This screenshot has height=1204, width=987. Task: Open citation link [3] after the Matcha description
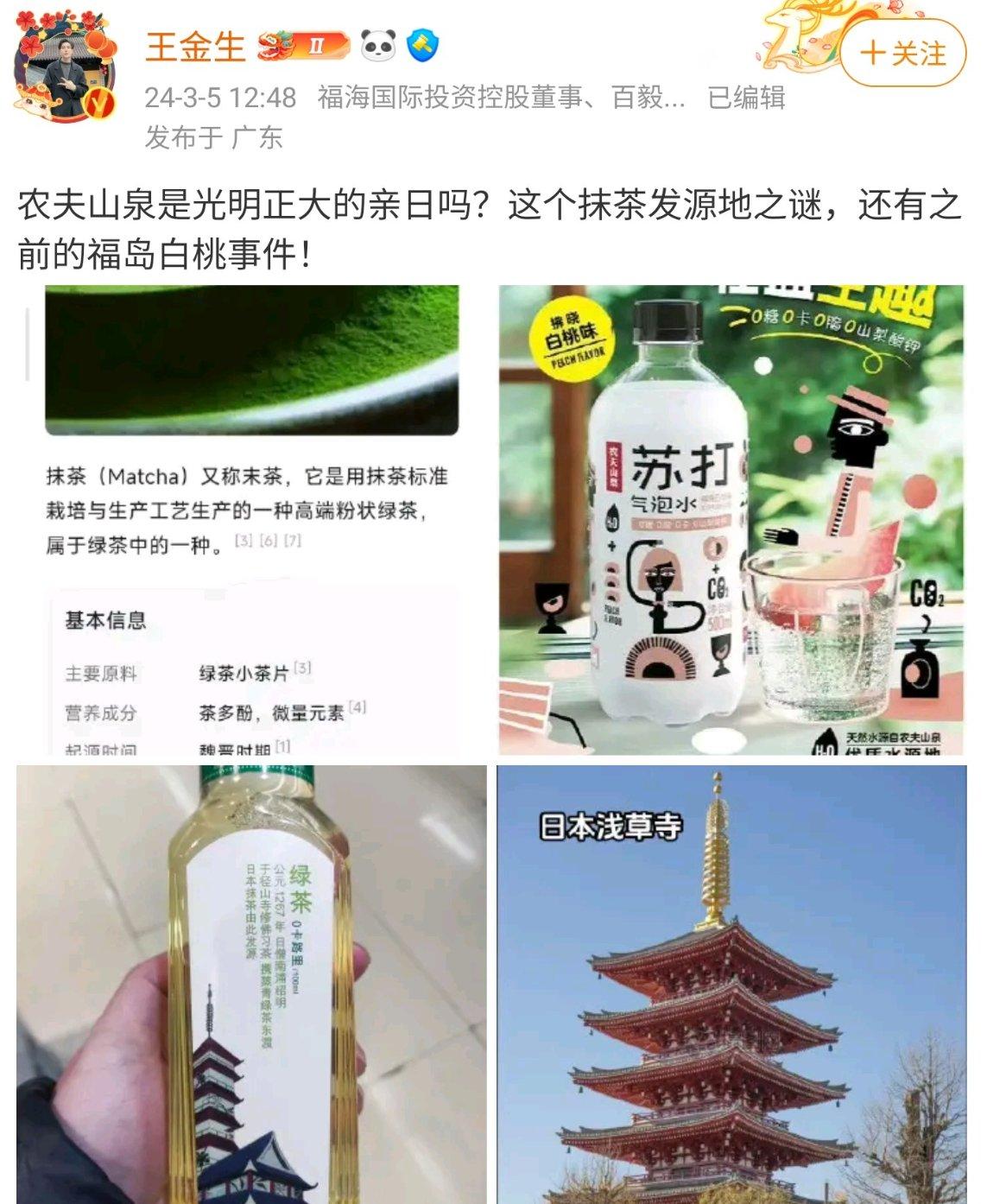click(x=243, y=541)
